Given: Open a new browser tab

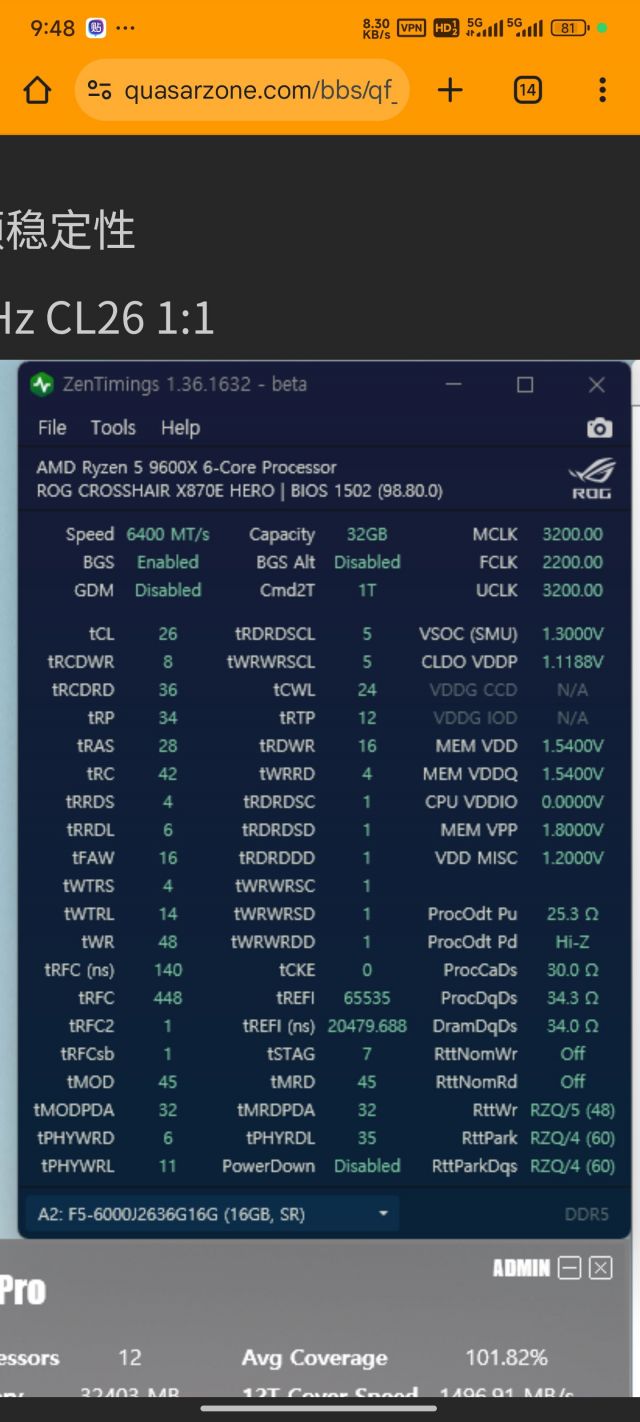Looking at the screenshot, I should click(450, 91).
